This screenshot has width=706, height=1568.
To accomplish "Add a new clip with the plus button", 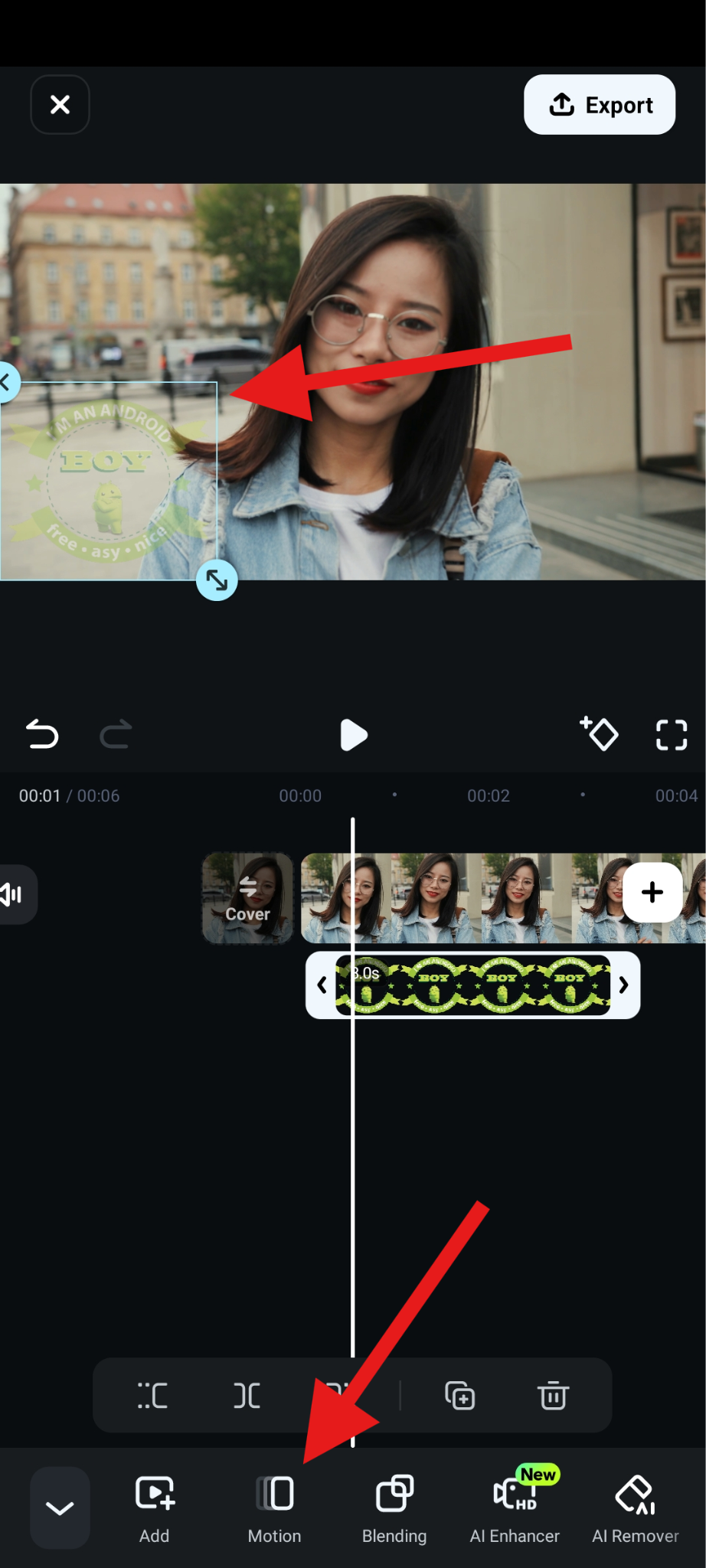I will click(x=652, y=892).
